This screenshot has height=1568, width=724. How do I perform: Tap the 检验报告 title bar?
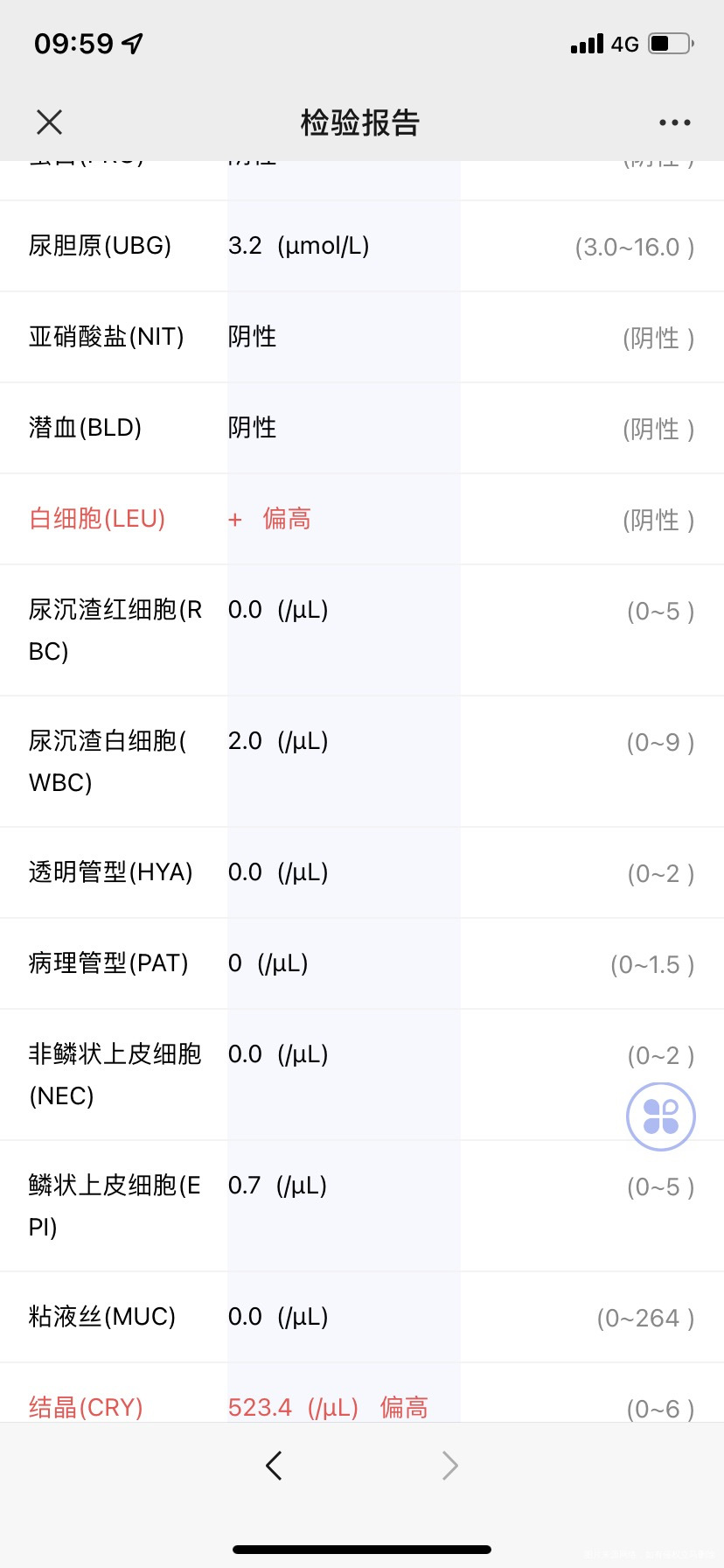pyautogui.click(x=362, y=123)
